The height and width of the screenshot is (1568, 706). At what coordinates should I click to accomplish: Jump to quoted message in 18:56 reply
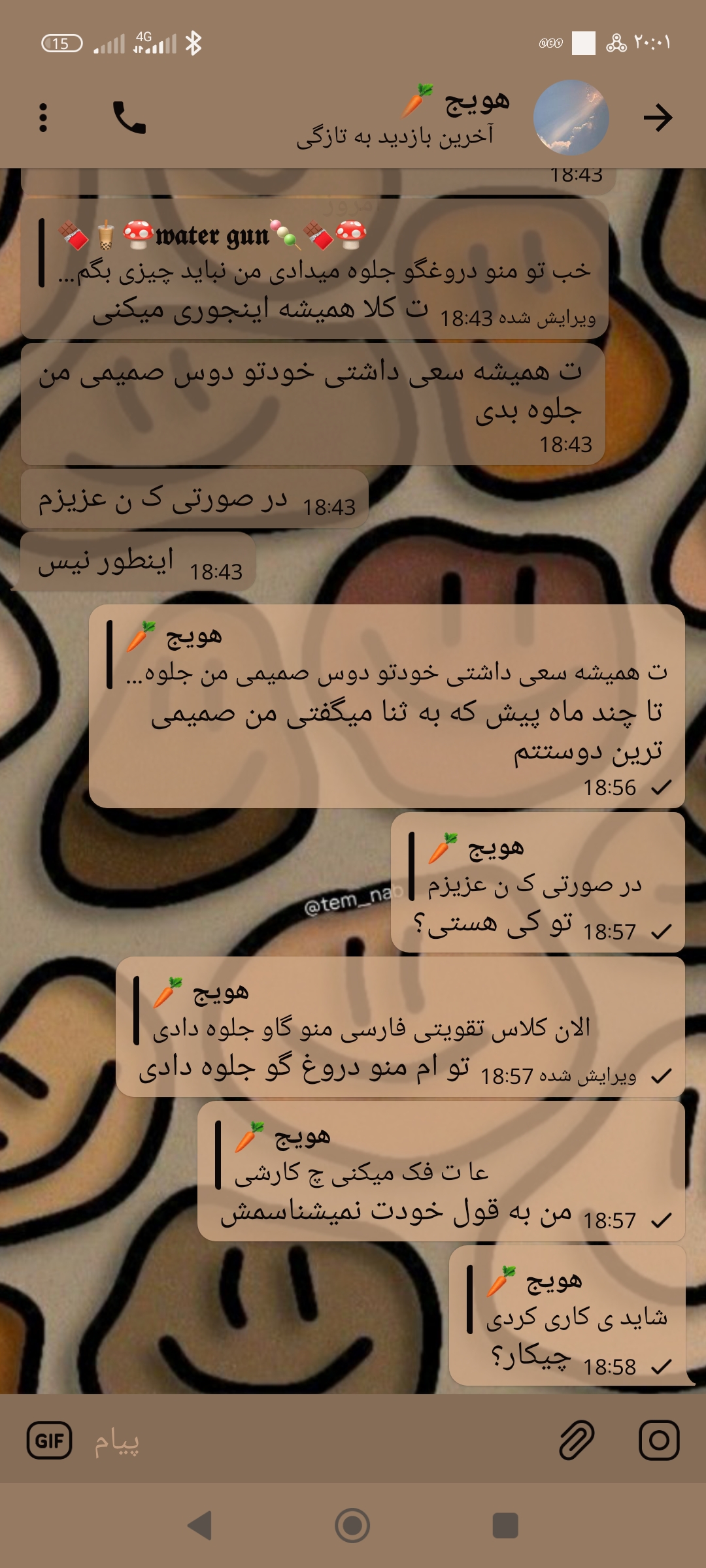(392, 655)
